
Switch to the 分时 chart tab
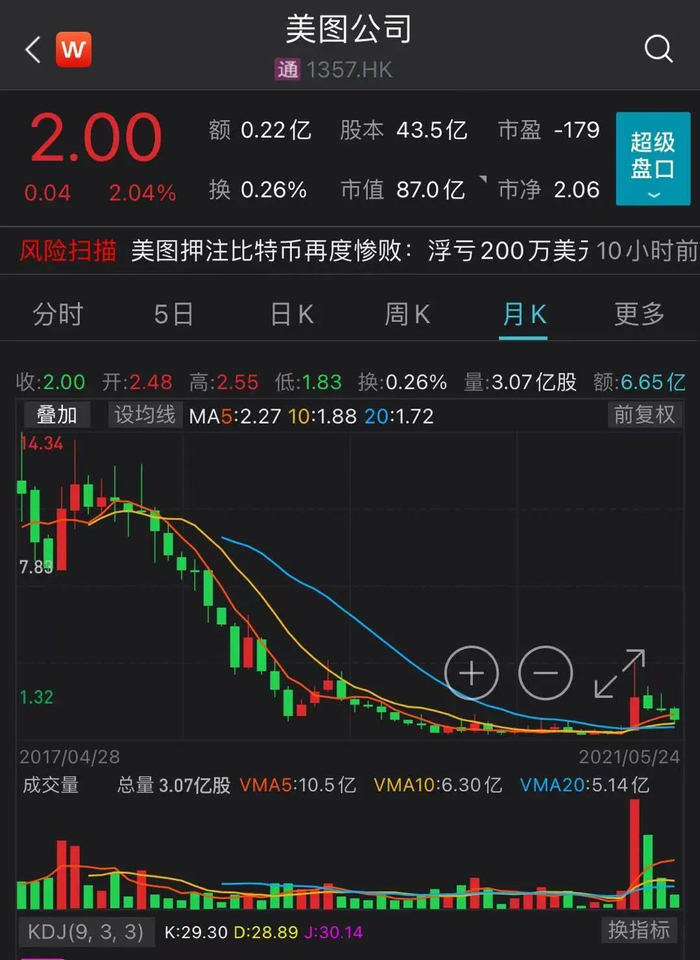(58, 314)
